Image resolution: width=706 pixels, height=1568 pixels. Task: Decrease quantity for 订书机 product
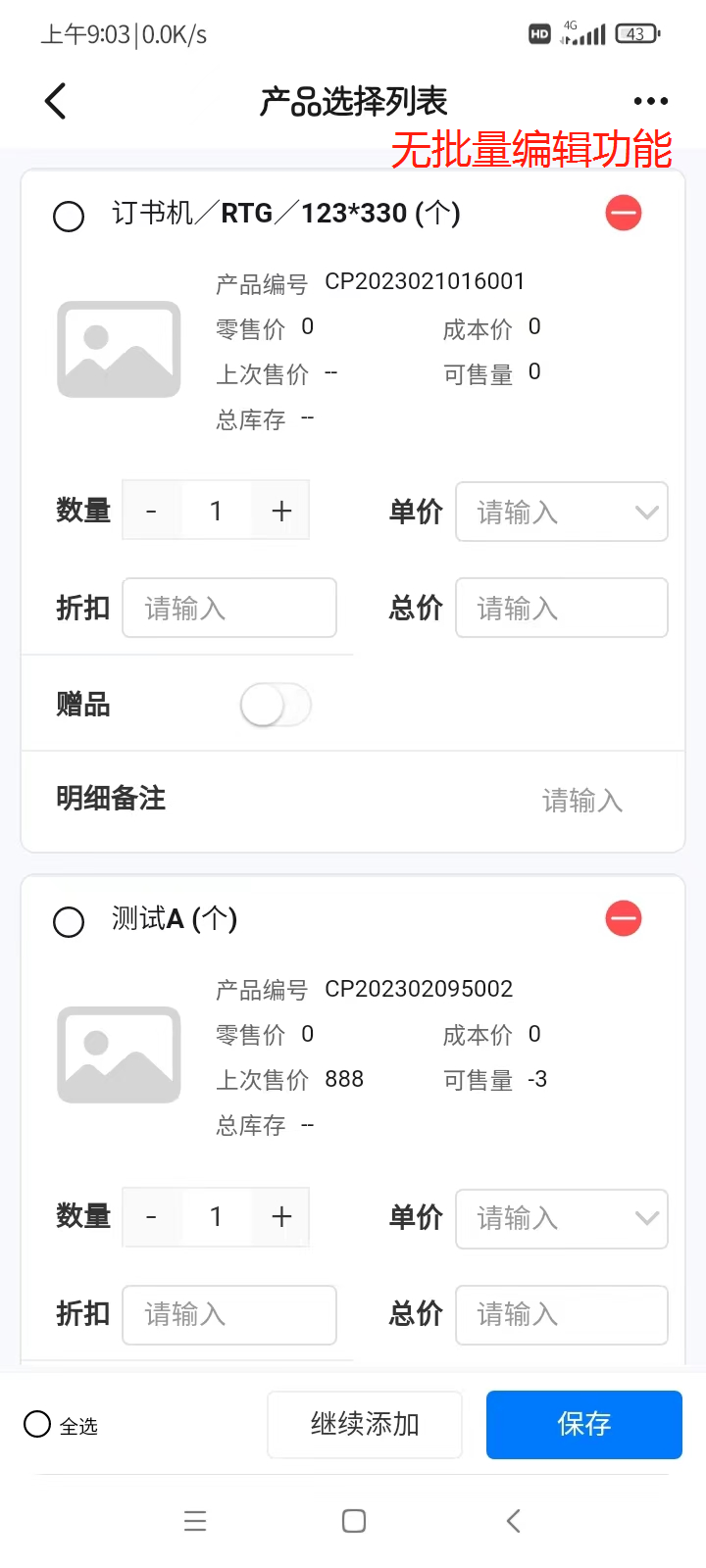[x=152, y=511]
